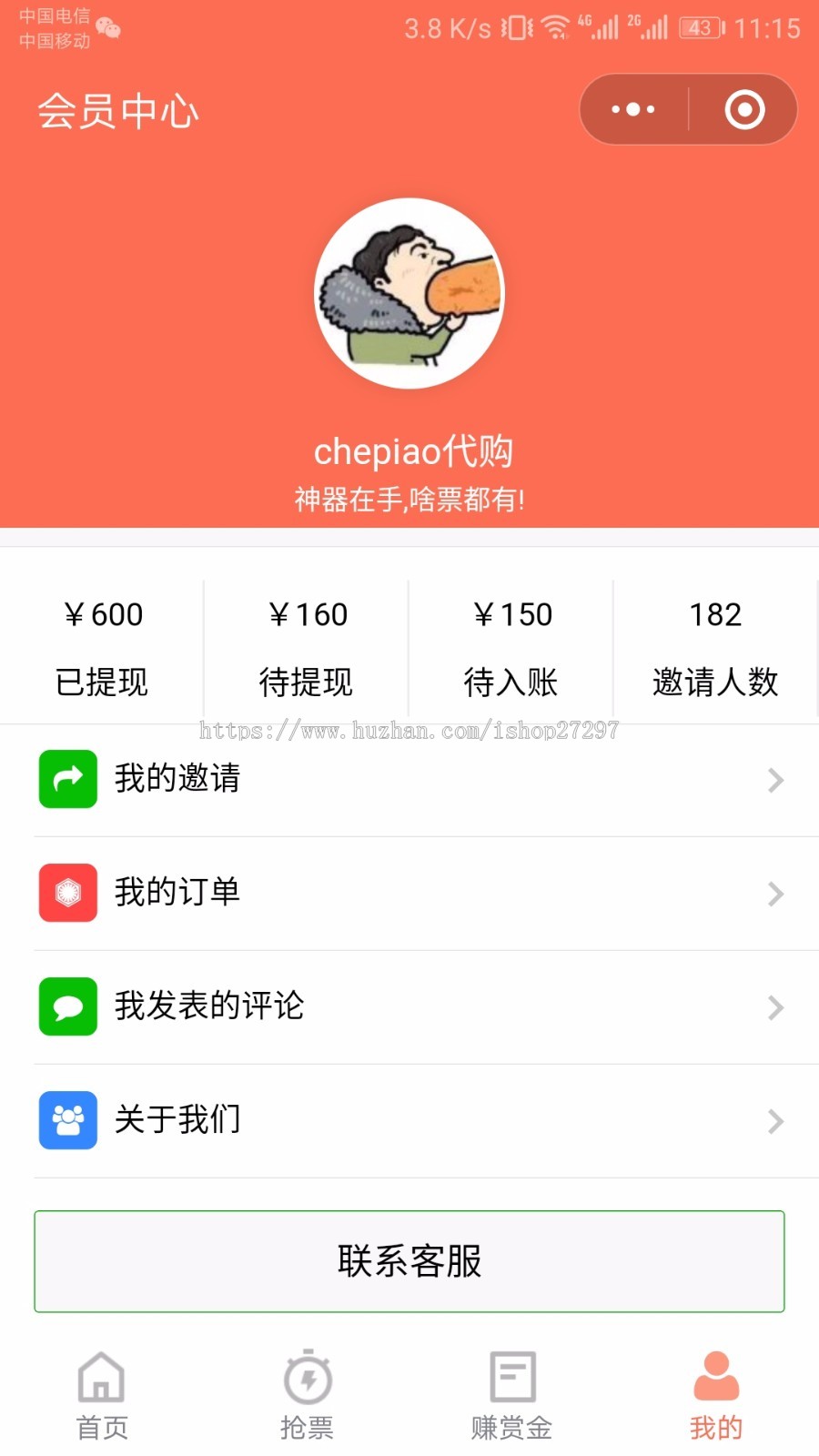Viewport: 819px width, 1456px height.
Task: Tap the circular exit icon in capsule bar
Action: point(743,109)
